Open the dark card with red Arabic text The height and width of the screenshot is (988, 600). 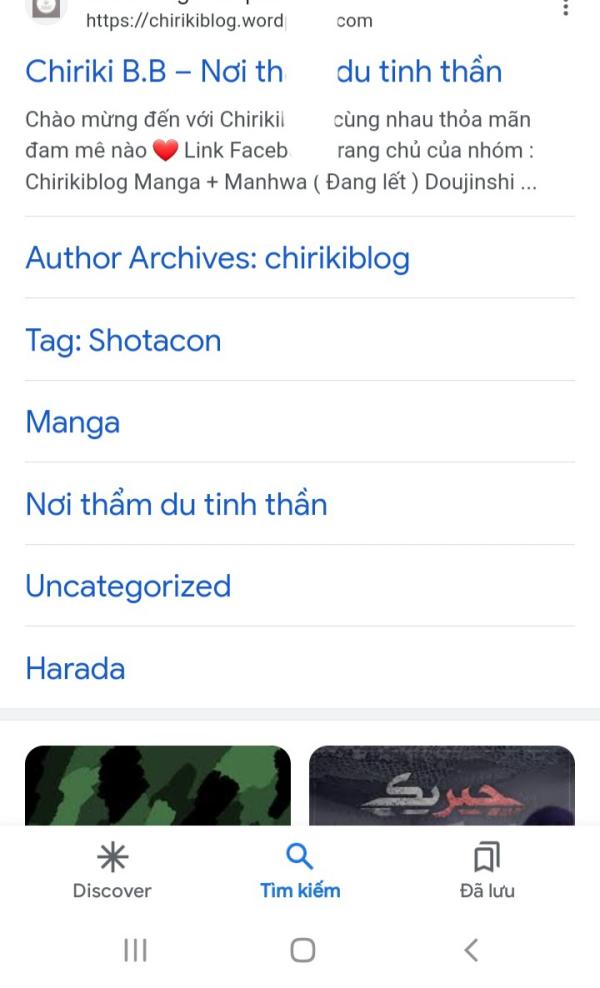tap(441, 786)
